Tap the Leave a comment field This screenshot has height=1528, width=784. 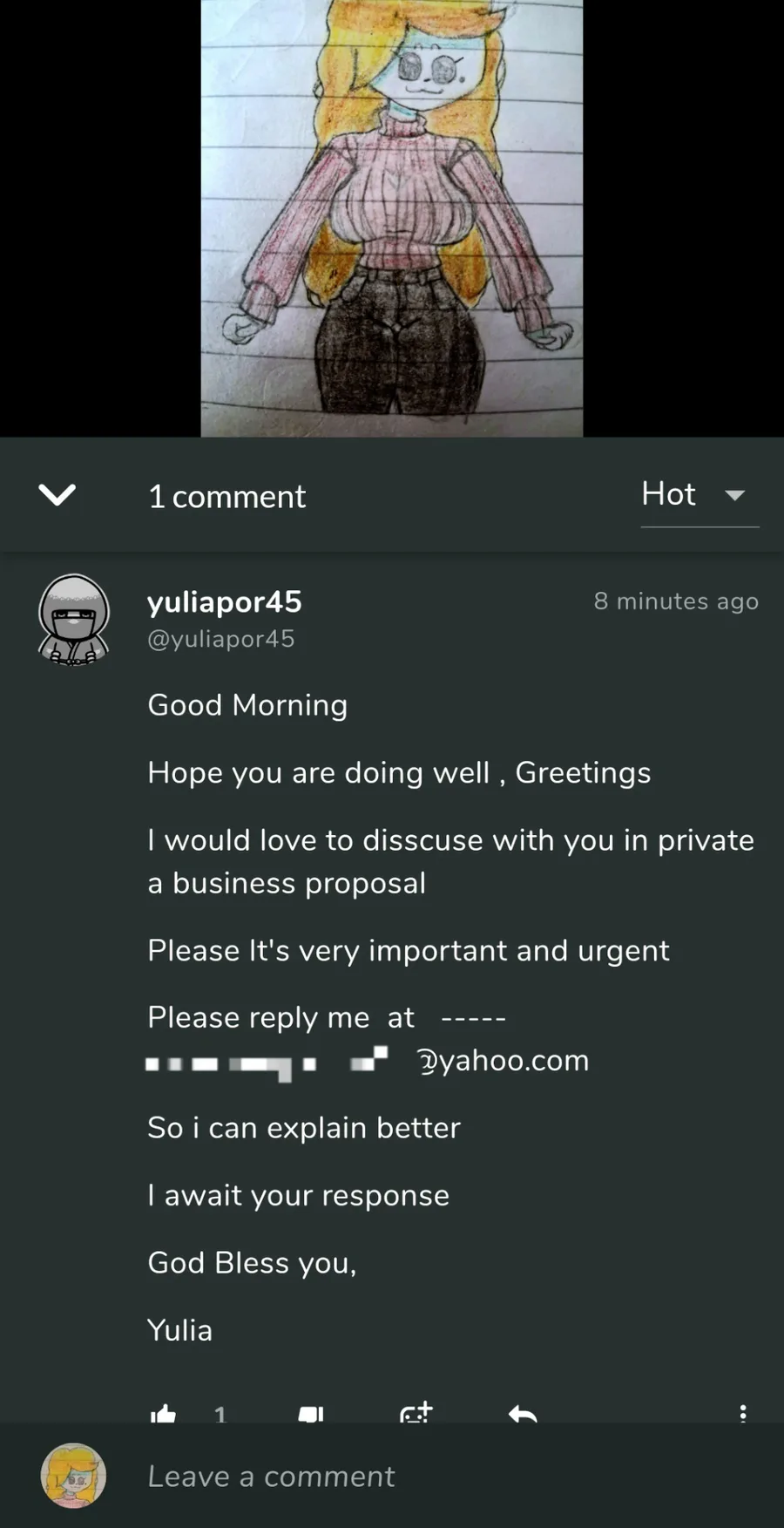point(436,1477)
